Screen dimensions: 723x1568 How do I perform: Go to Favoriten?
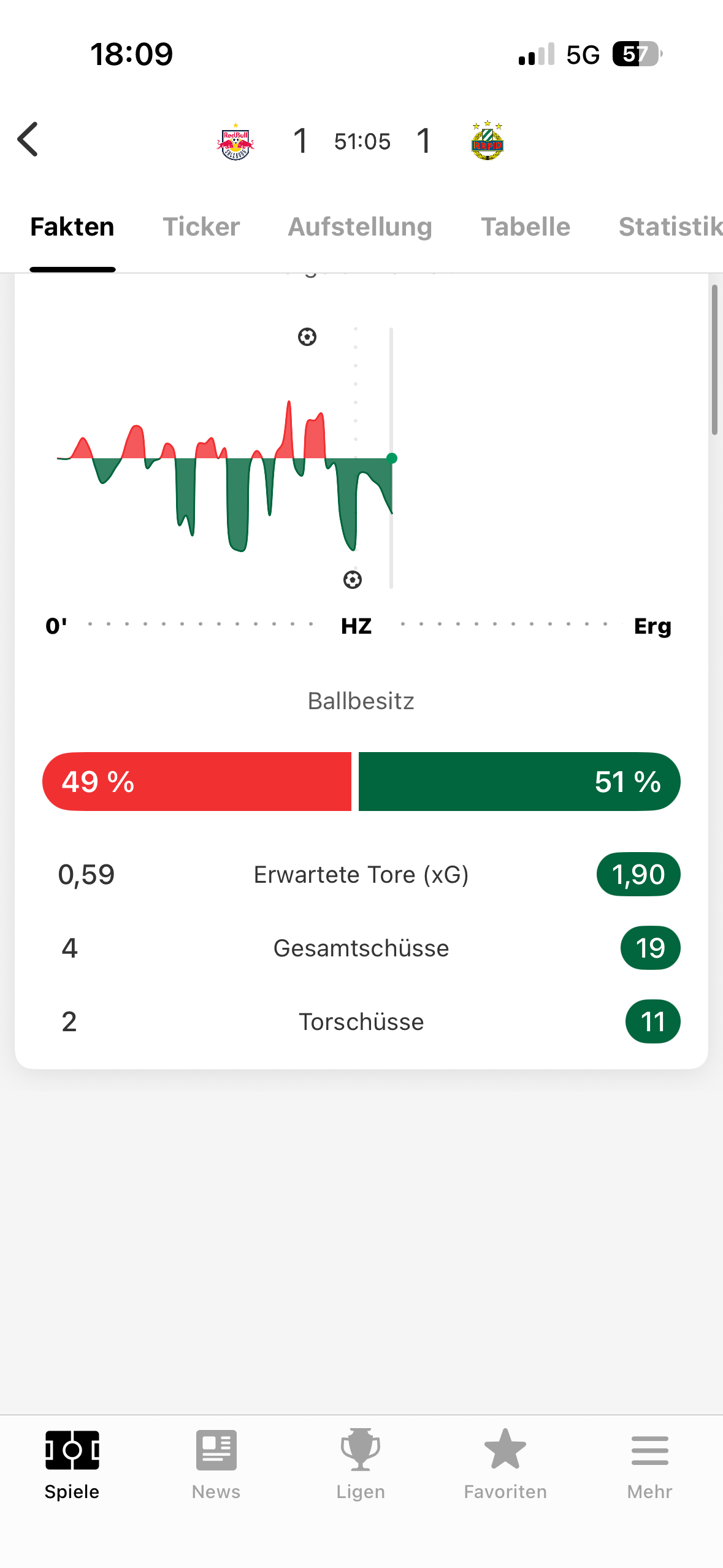[x=505, y=1464]
